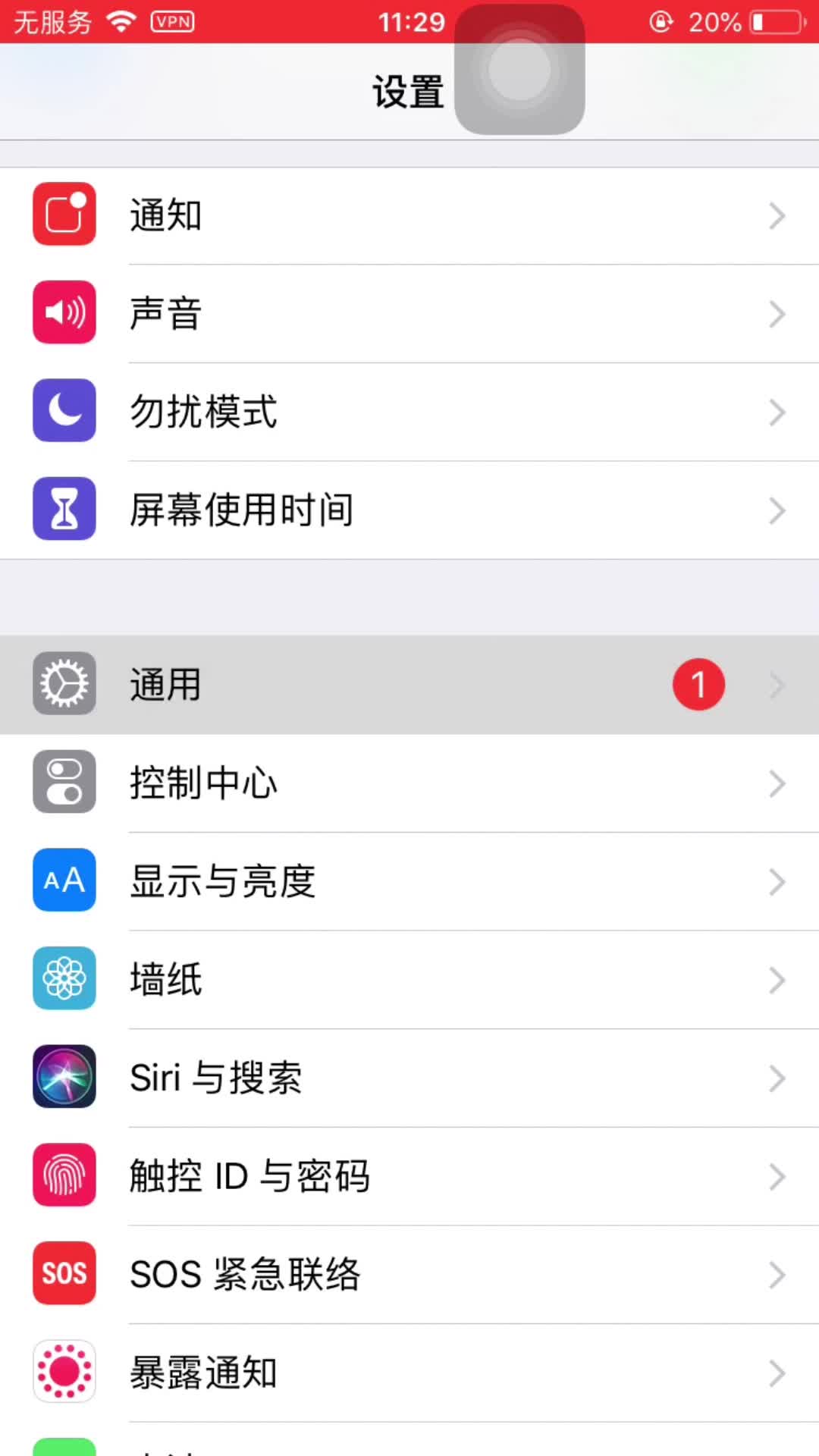
Task: Click the 屏幕使用时间 hourglass icon
Action: 64,509
